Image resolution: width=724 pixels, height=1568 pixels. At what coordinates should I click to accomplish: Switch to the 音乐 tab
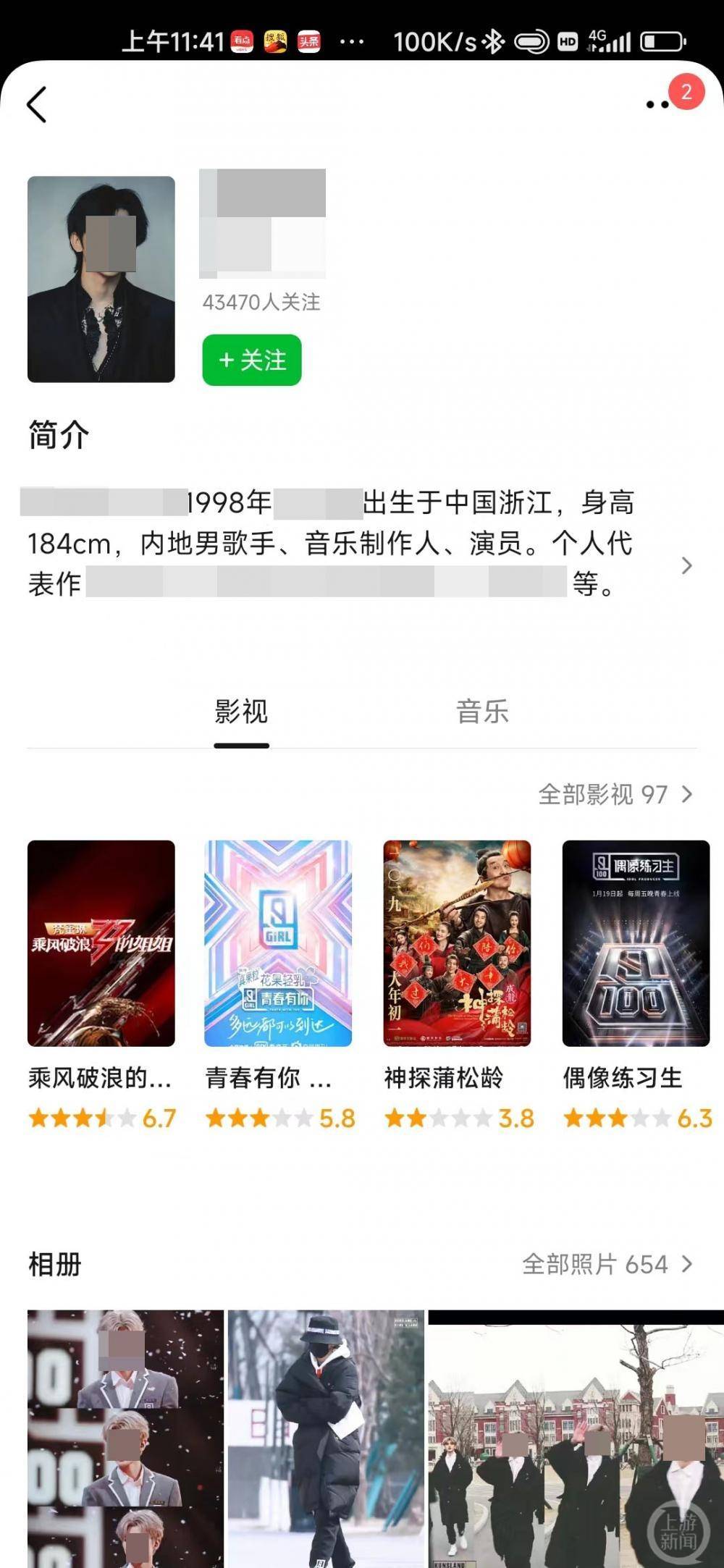click(482, 712)
